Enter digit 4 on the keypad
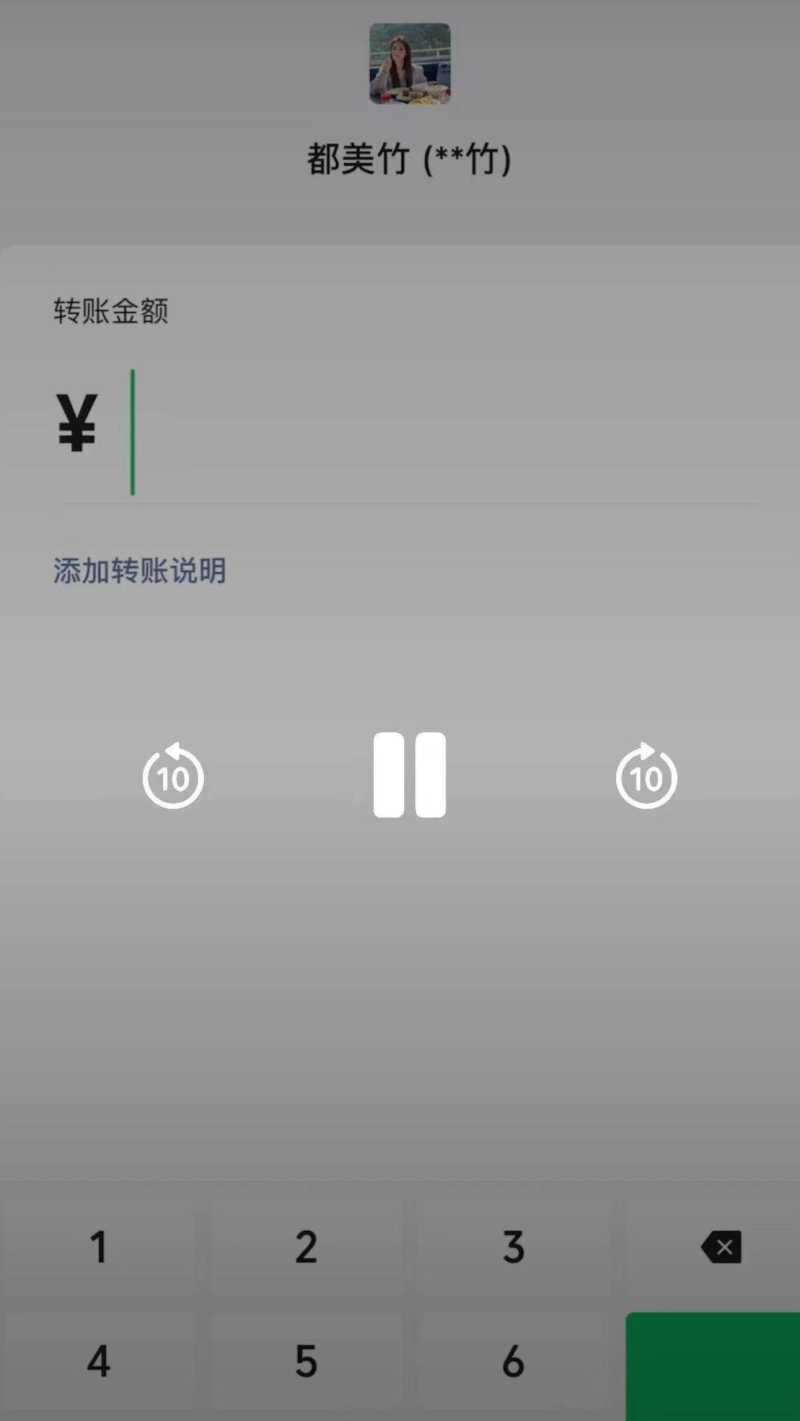This screenshot has height=1421, width=800. pyautogui.click(x=98, y=1360)
